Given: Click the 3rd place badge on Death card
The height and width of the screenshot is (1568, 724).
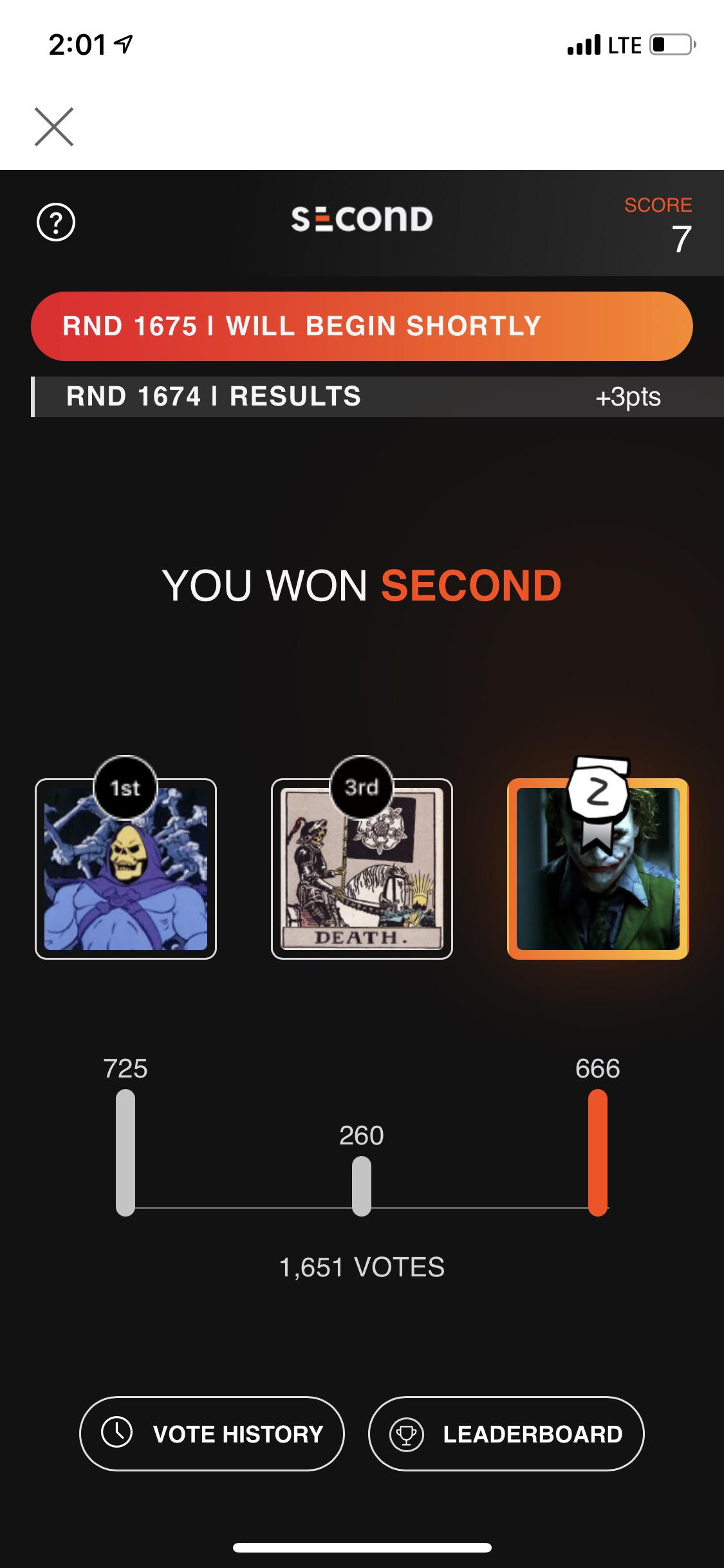Looking at the screenshot, I should tap(360, 788).
